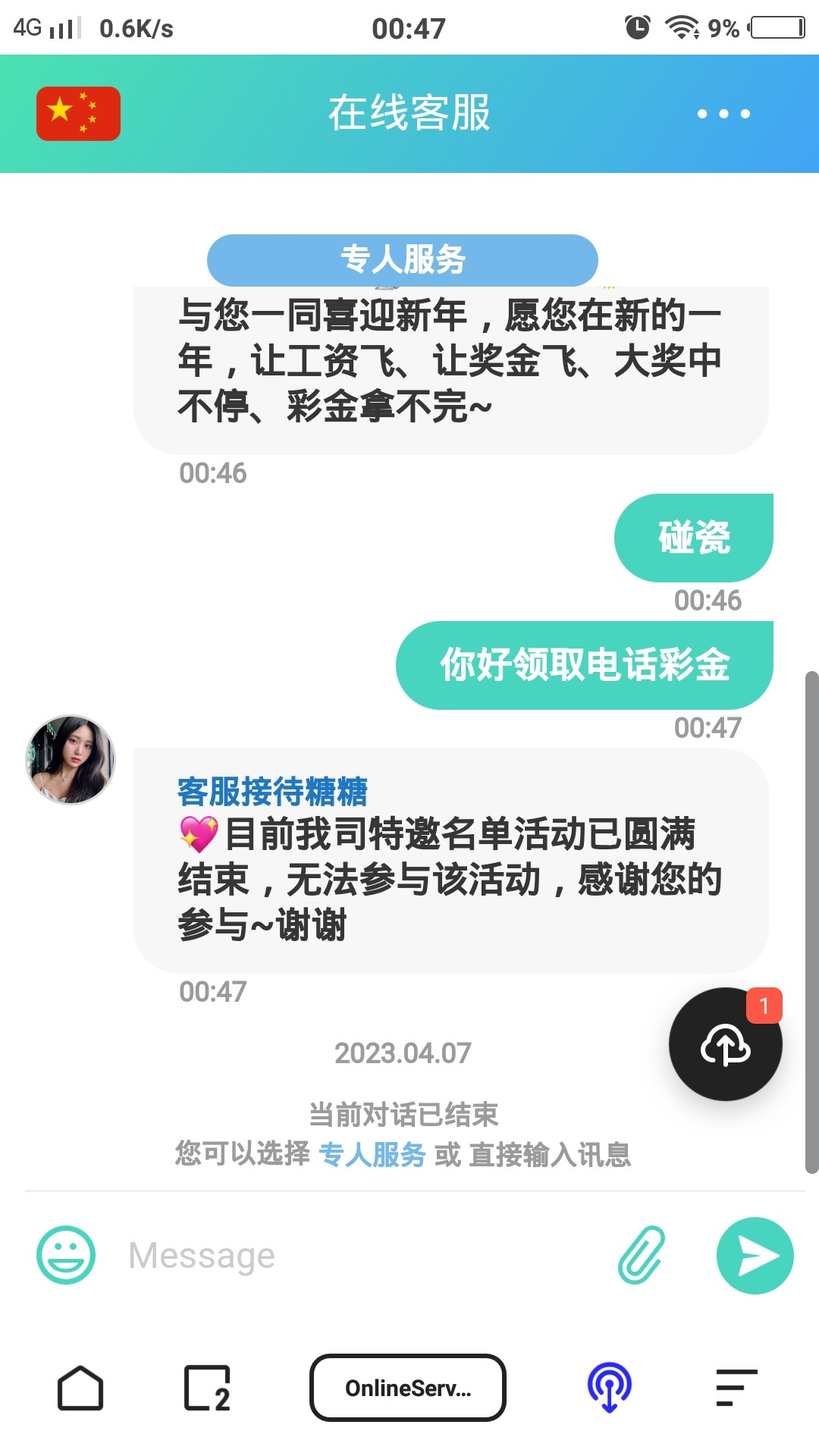This screenshot has width=819, height=1456.
Task: Attach a file with the paperclip
Action: click(642, 1255)
